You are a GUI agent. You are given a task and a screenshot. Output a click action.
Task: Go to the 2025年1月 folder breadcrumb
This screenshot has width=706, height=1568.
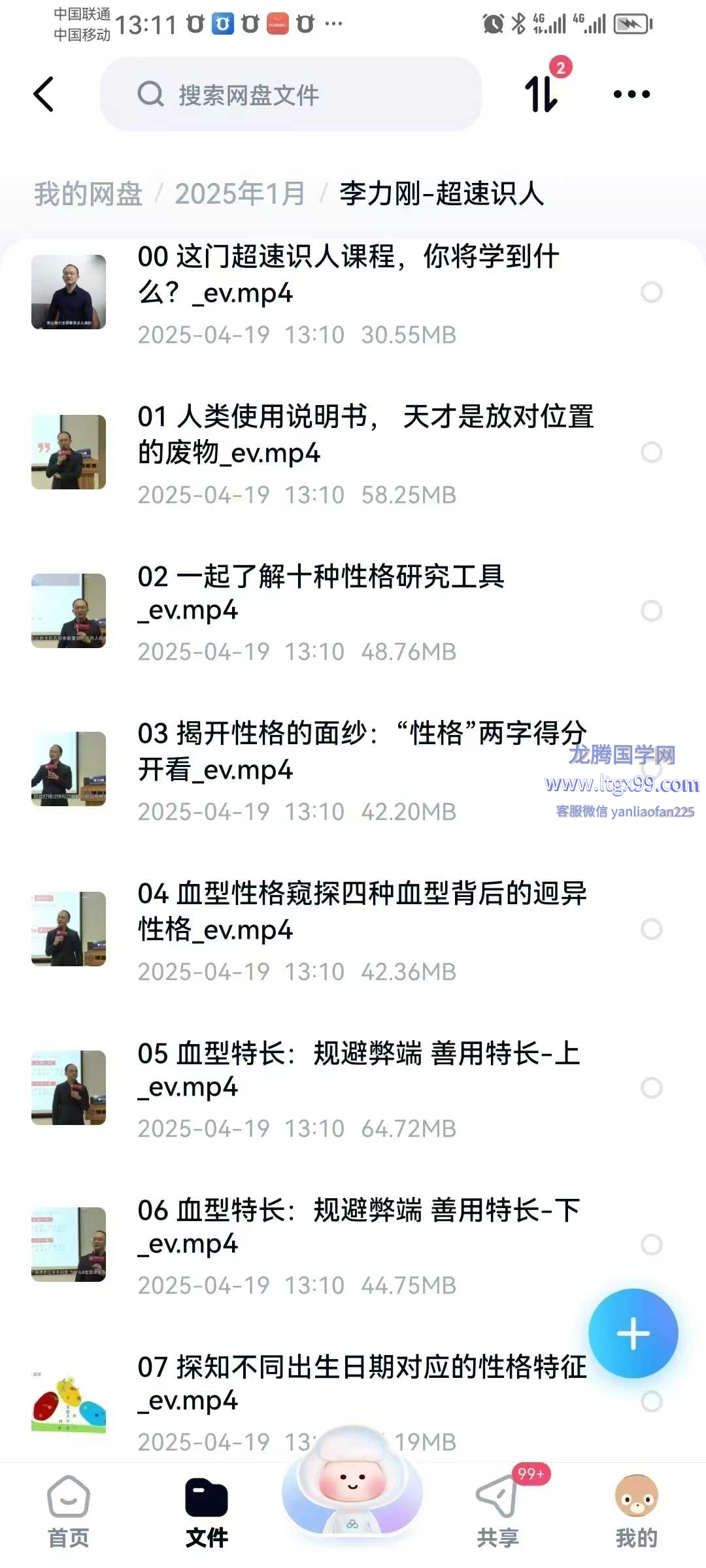coord(240,194)
